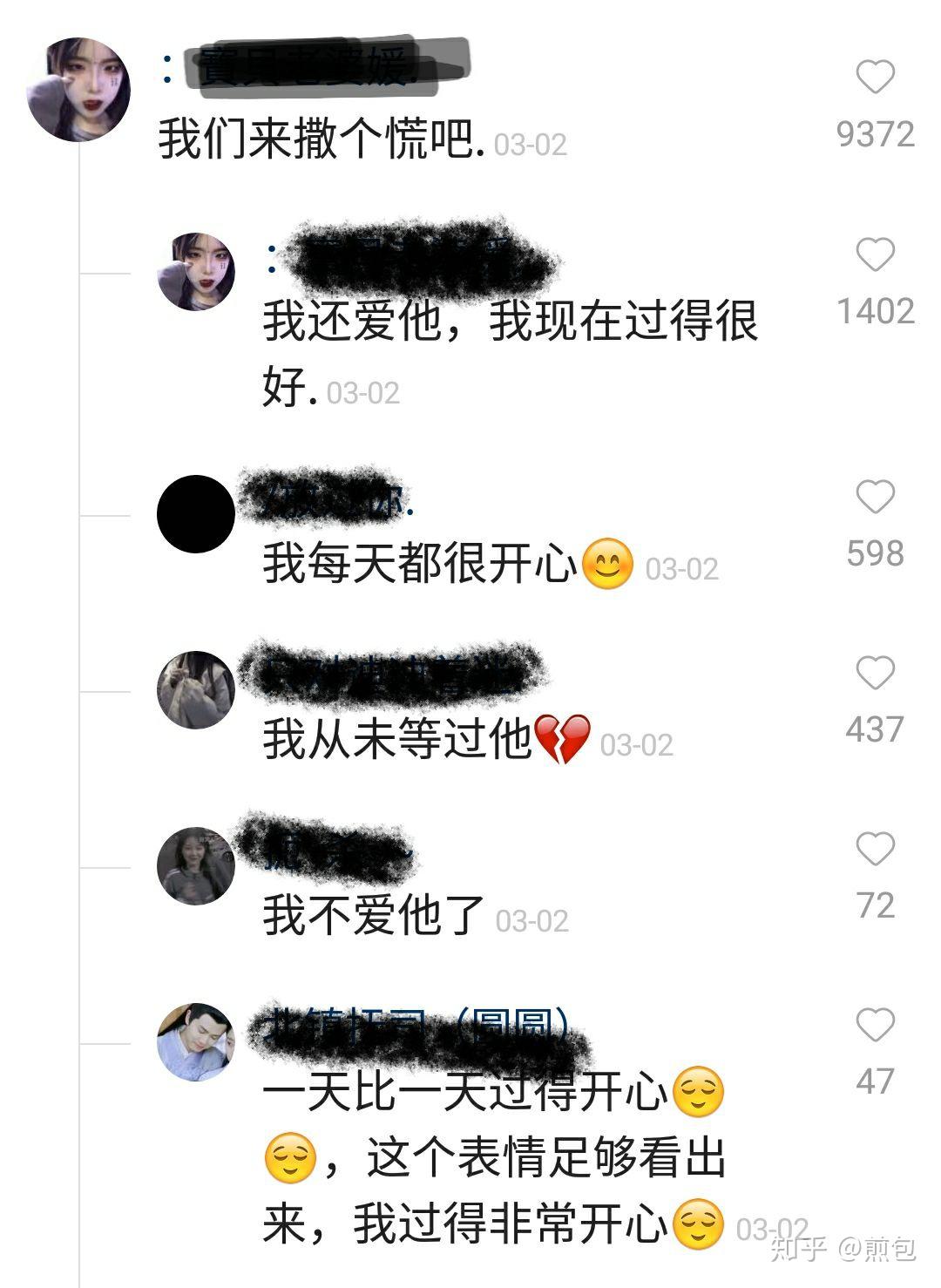
Task: Like the reply 我不爱他了
Action: pos(875,850)
